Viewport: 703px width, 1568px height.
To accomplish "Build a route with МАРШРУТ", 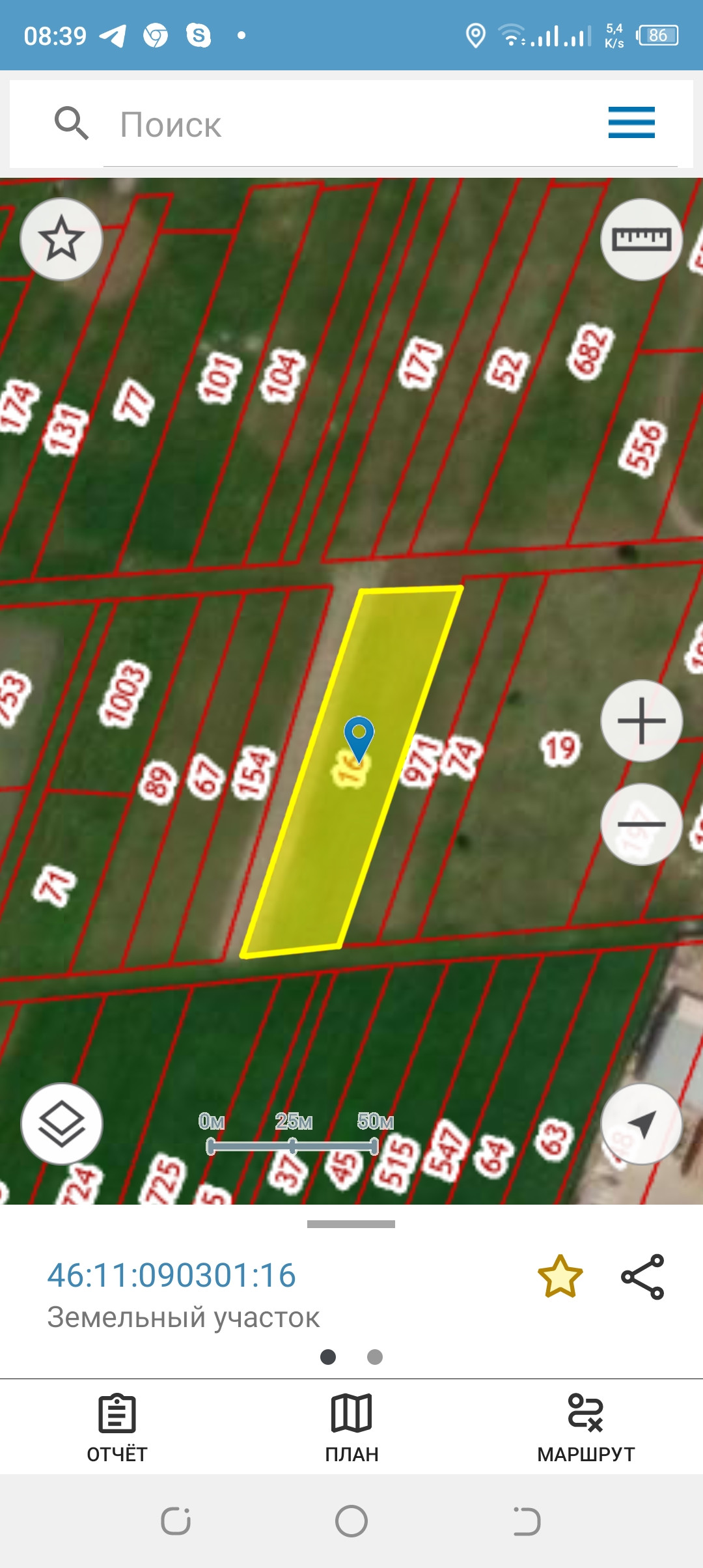I will (586, 1426).
